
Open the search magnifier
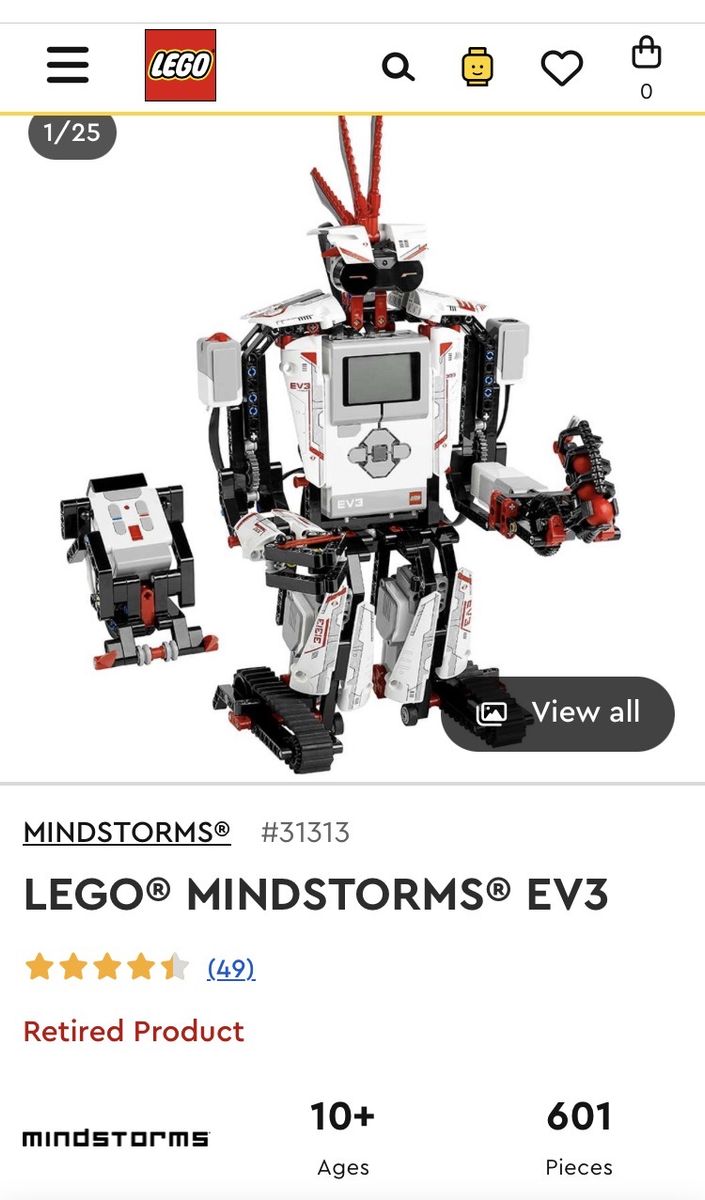pos(398,68)
